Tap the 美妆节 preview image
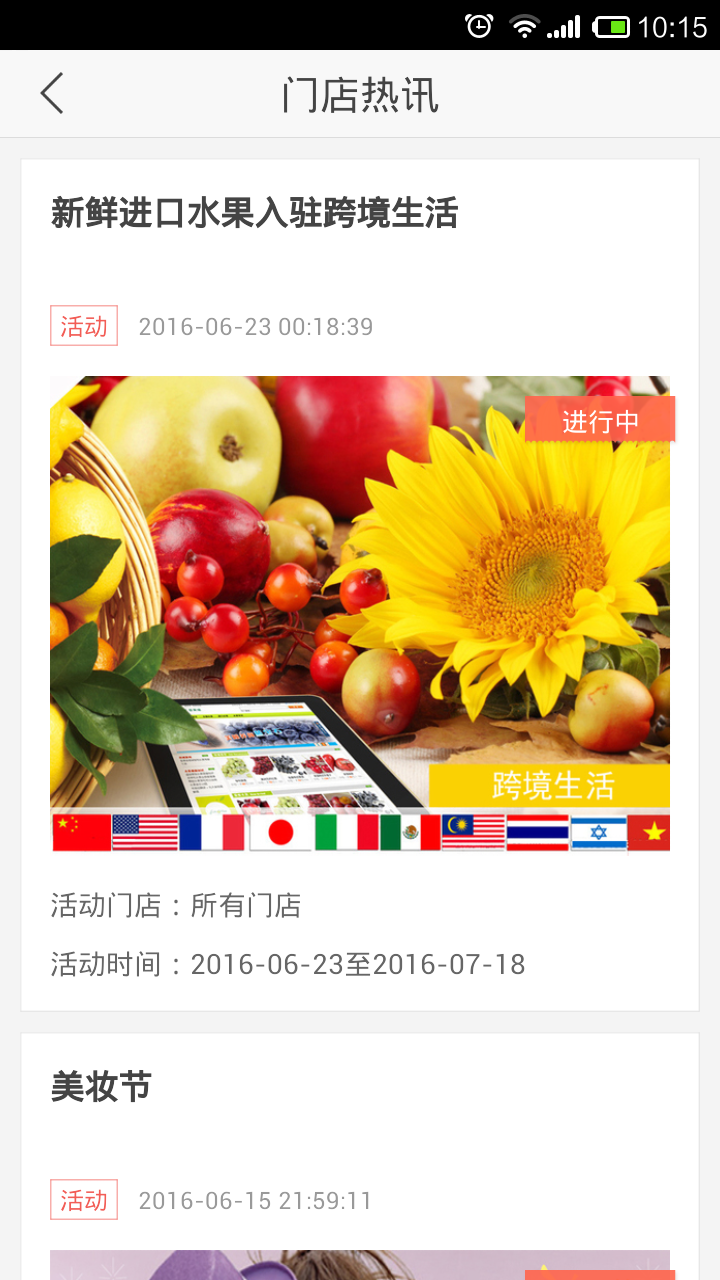This screenshot has width=720, height=1280. (x=360, y=1264)
